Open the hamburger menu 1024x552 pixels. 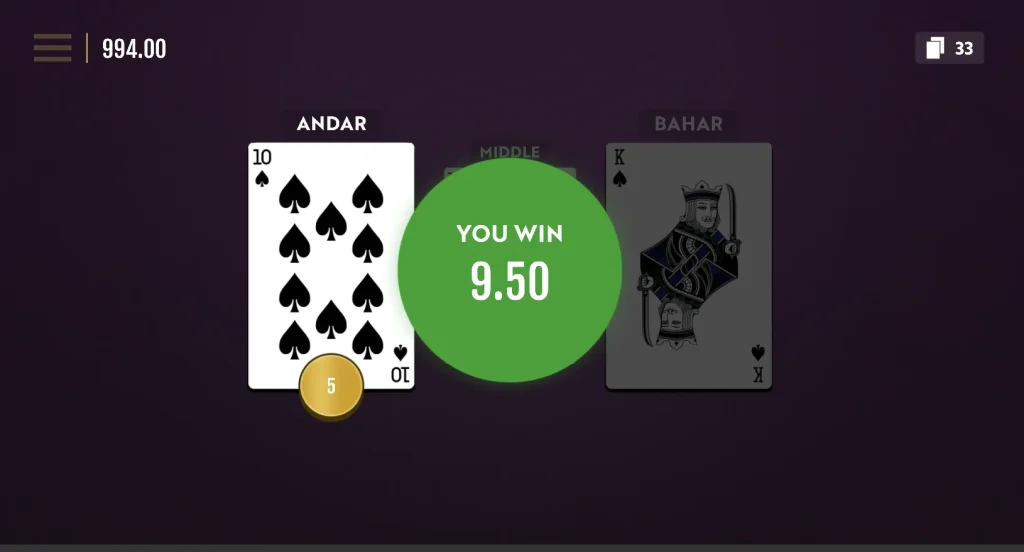coord(52,48)
